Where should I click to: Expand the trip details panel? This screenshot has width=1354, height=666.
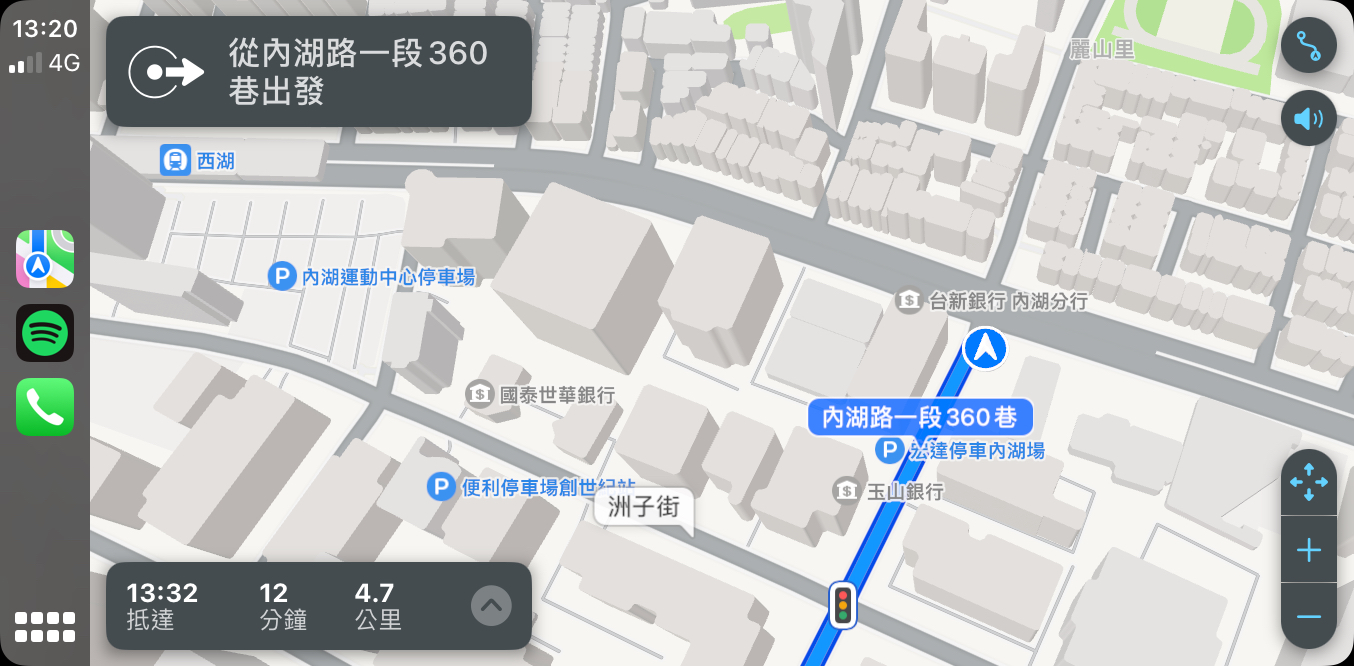[491, 605]
